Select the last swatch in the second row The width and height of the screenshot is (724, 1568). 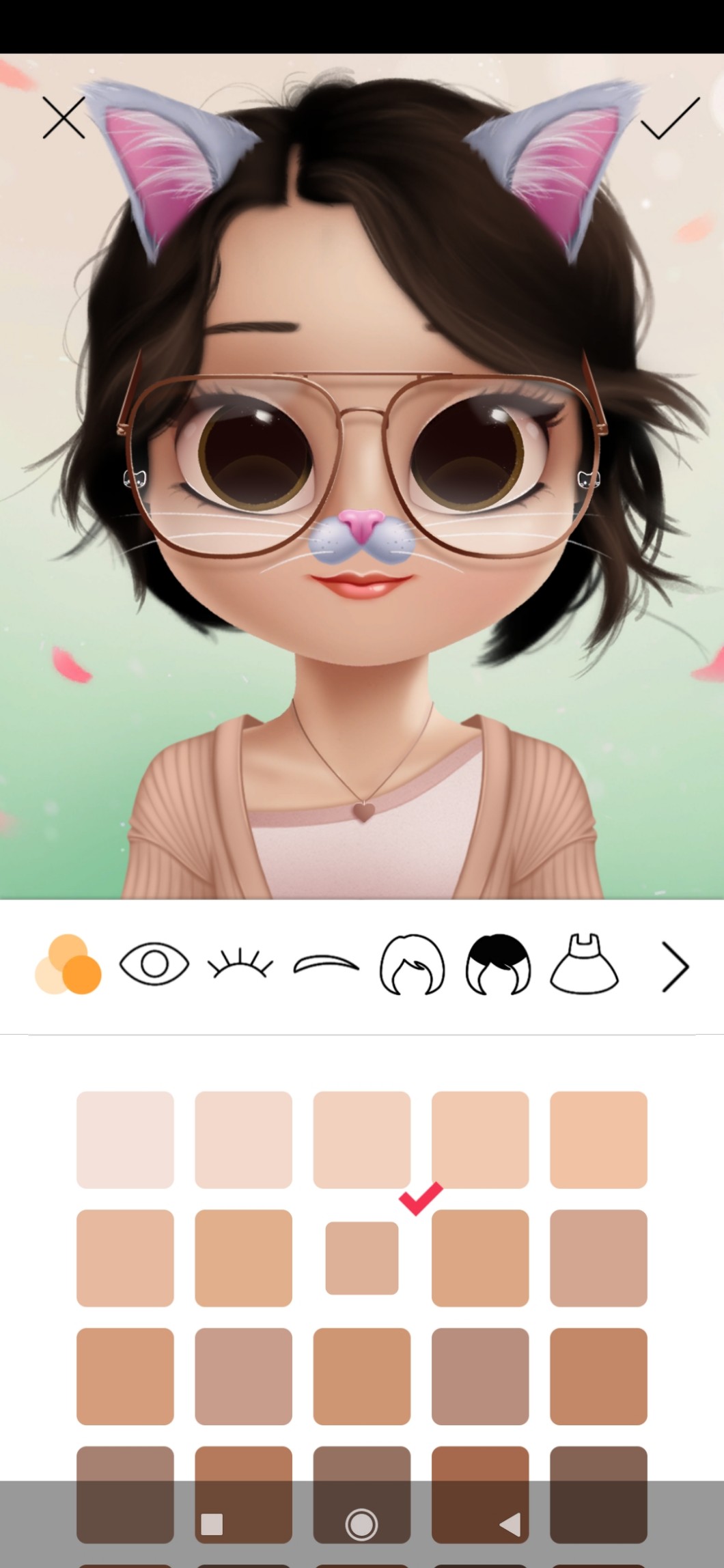598,1258
